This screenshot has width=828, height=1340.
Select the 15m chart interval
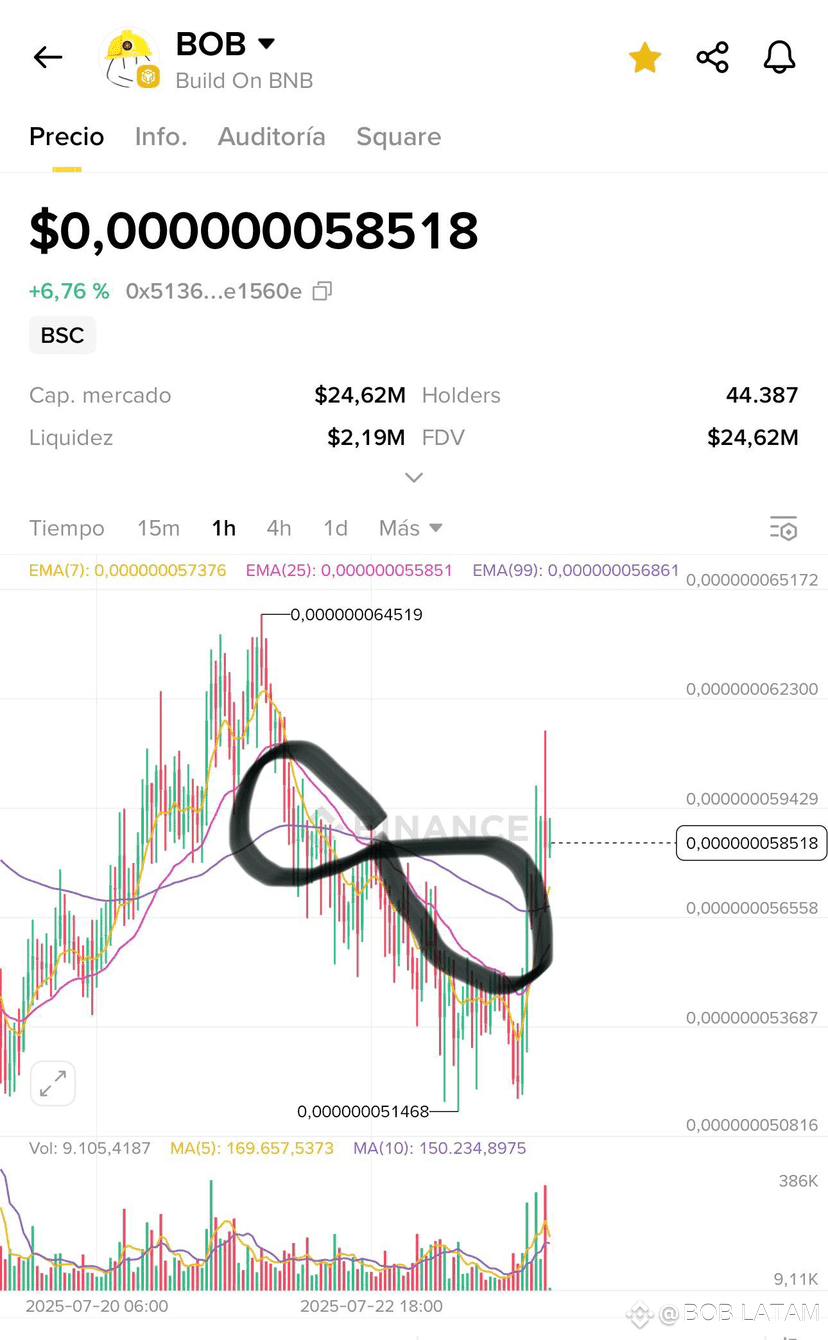coord(158,528)
